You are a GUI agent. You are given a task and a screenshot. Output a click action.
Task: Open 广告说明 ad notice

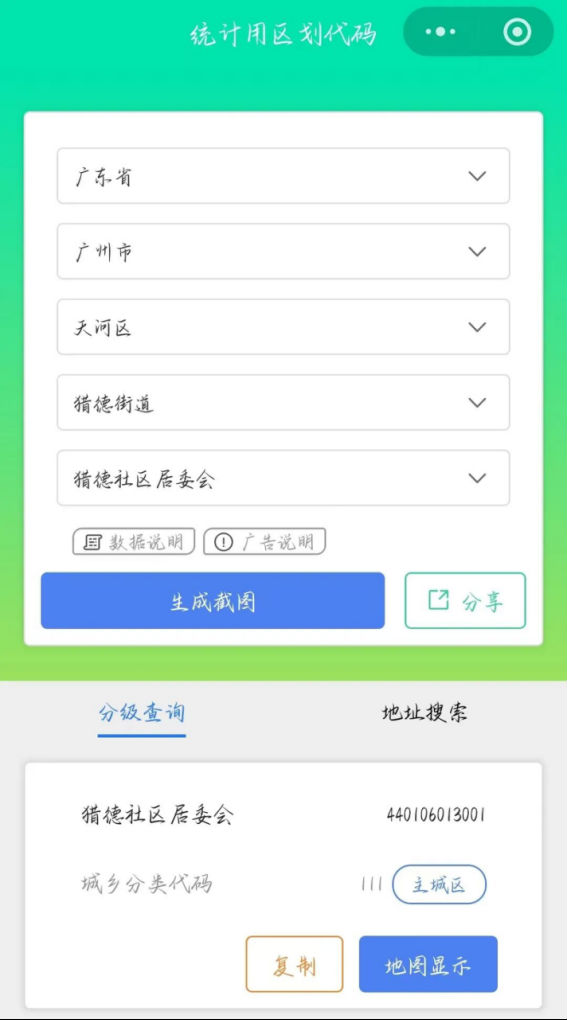(x=265, y=541)
